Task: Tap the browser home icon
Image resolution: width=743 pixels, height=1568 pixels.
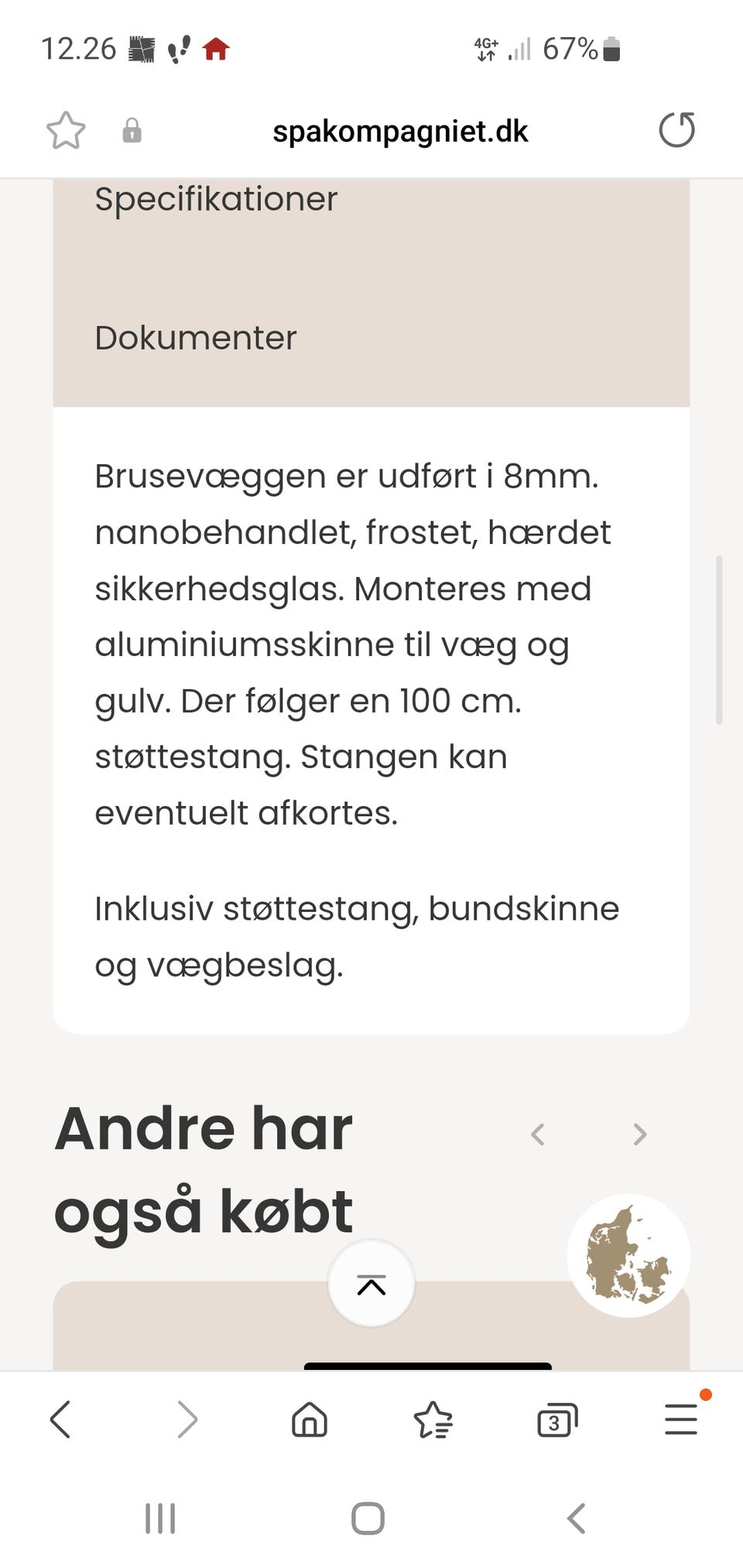Action: [x=309, y=1419]
